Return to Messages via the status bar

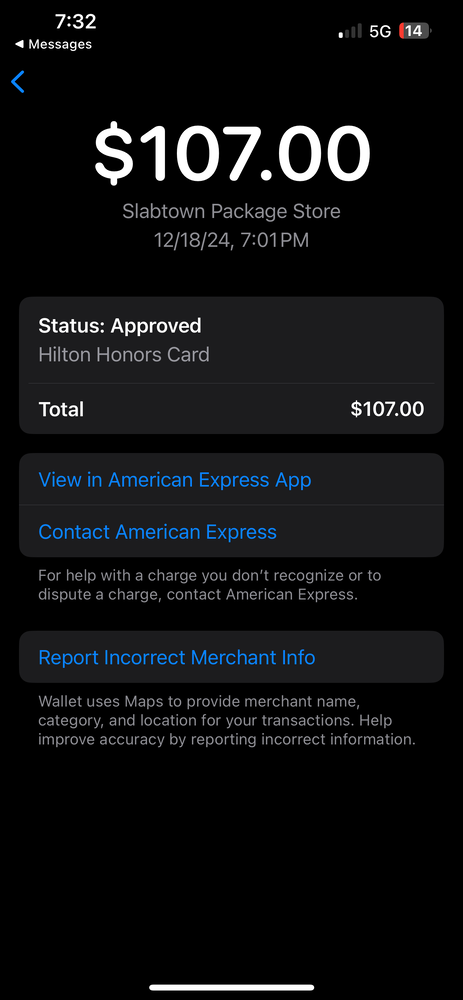click(53, 44)
